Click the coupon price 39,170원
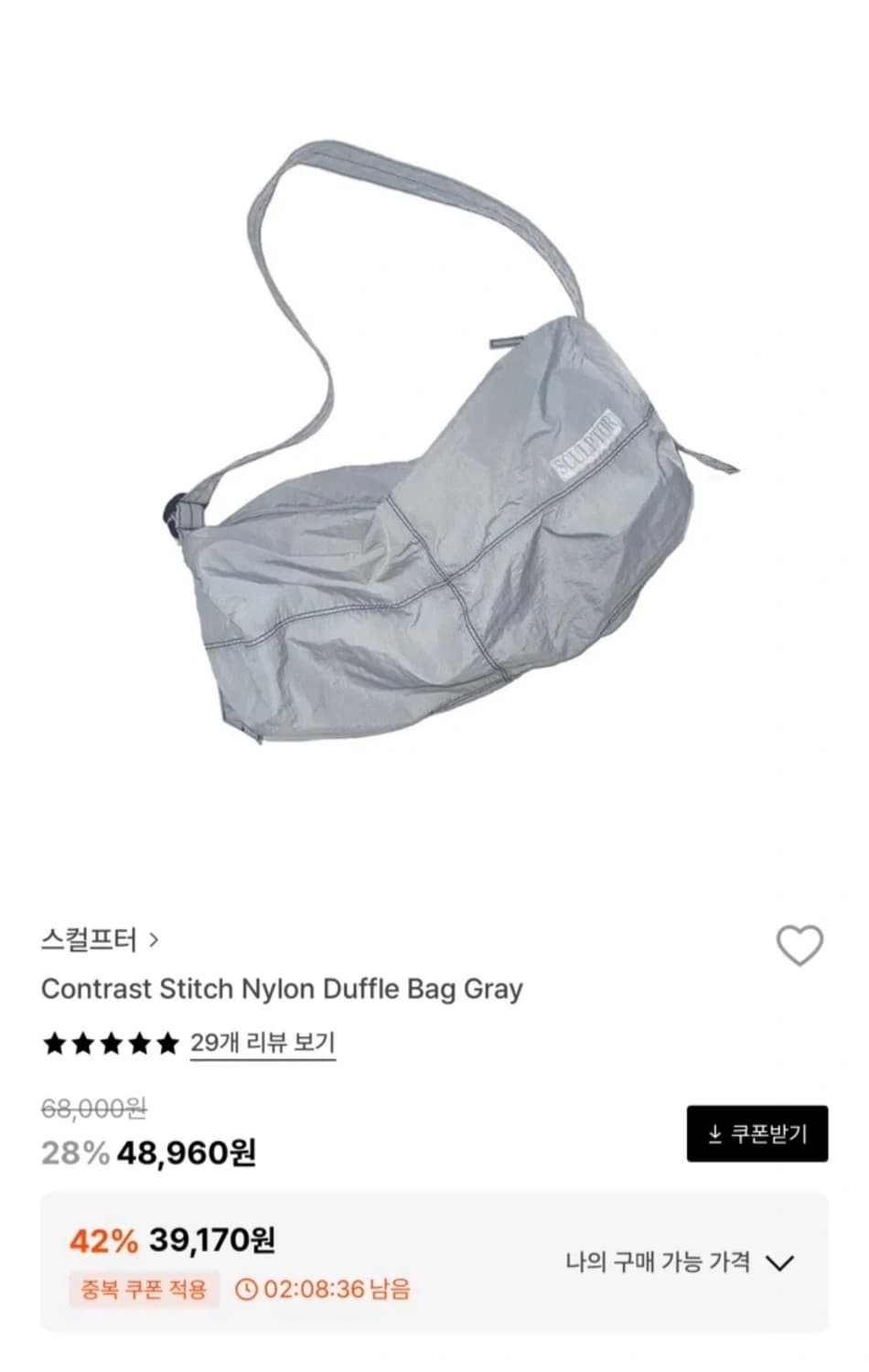 214,1242
